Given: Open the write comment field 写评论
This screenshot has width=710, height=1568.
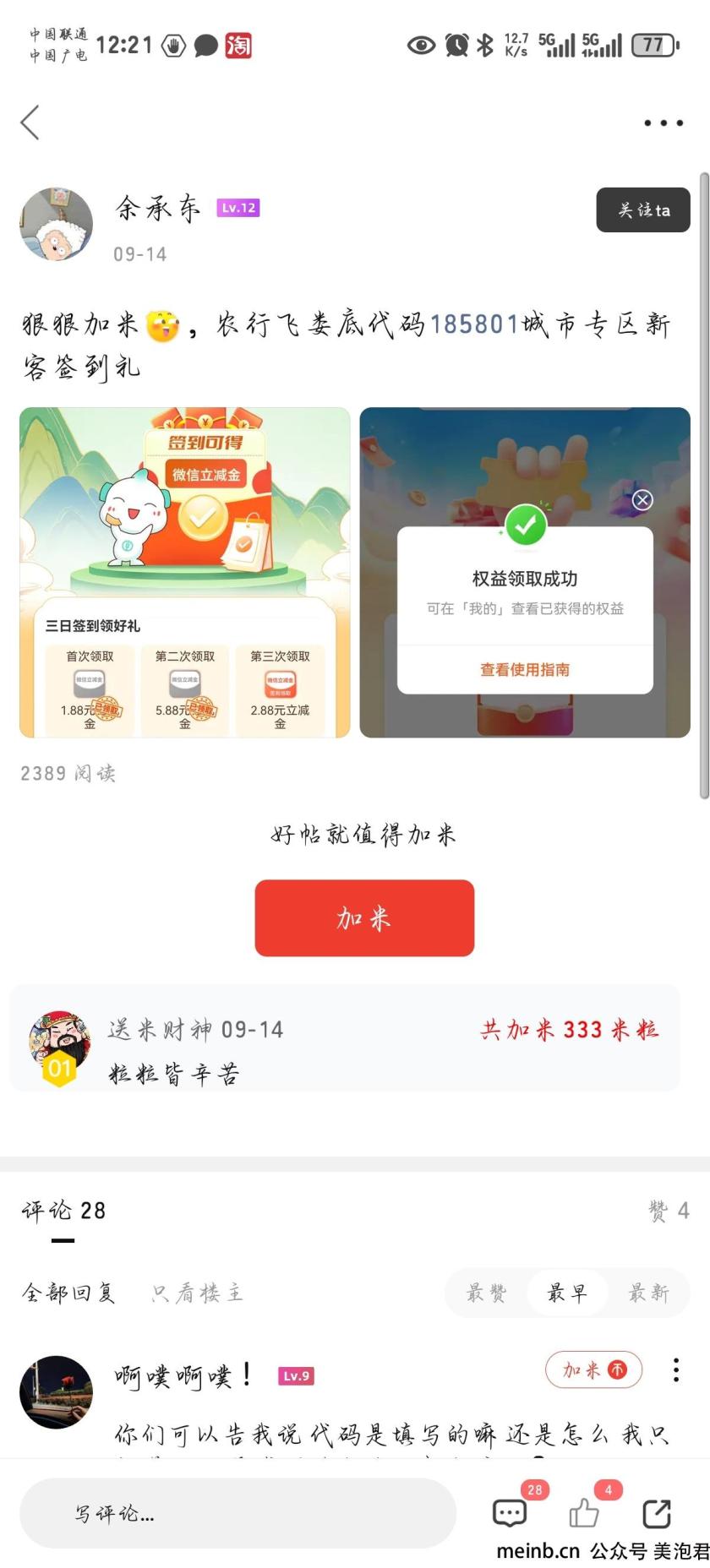Looking at the screenshot, I should point(237,1513).
